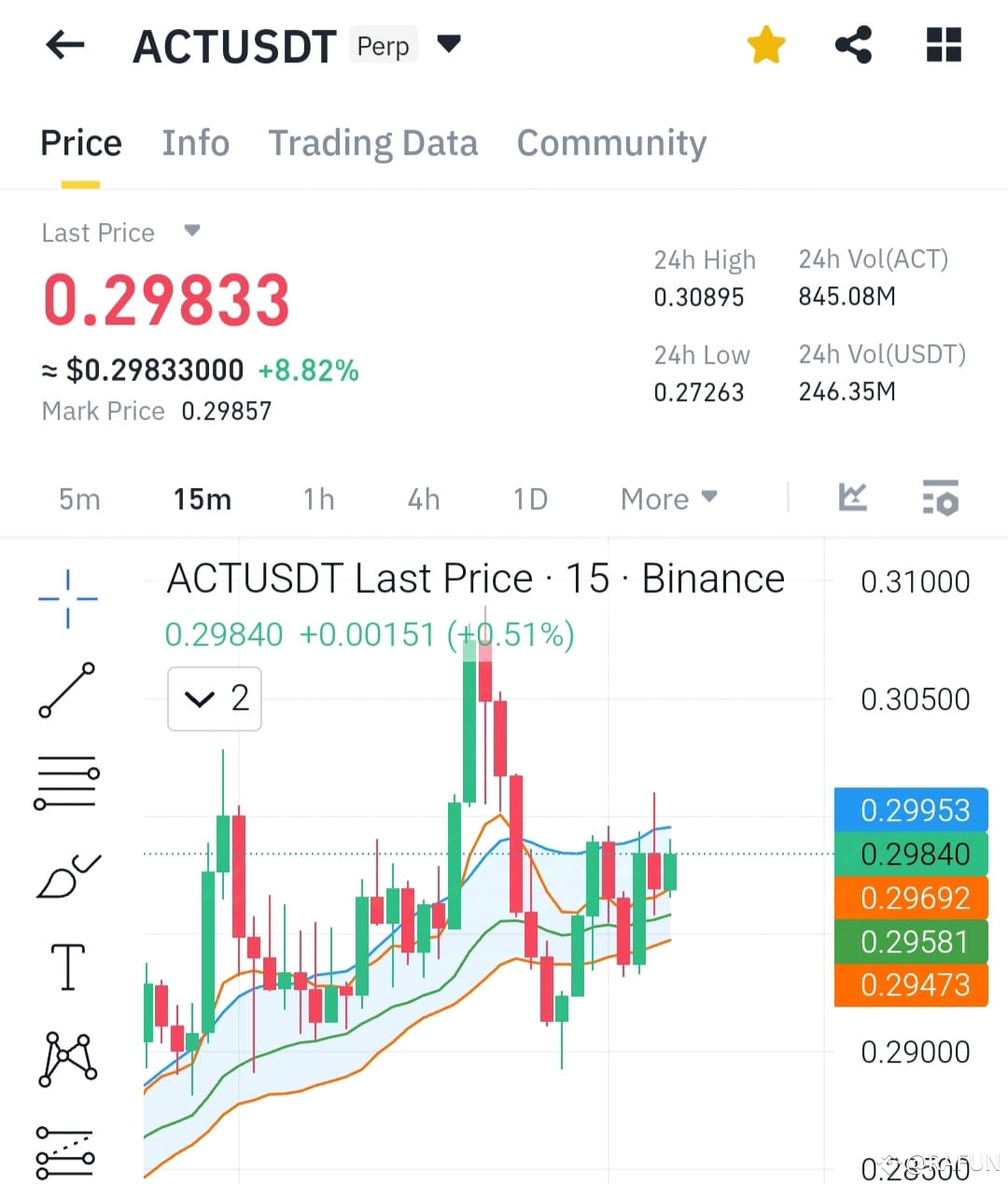Image resolution: width=1008 pixels, height=1184 pixels.
Task: Click the blue 0.29953 price label
Action: tap(910, 810)
